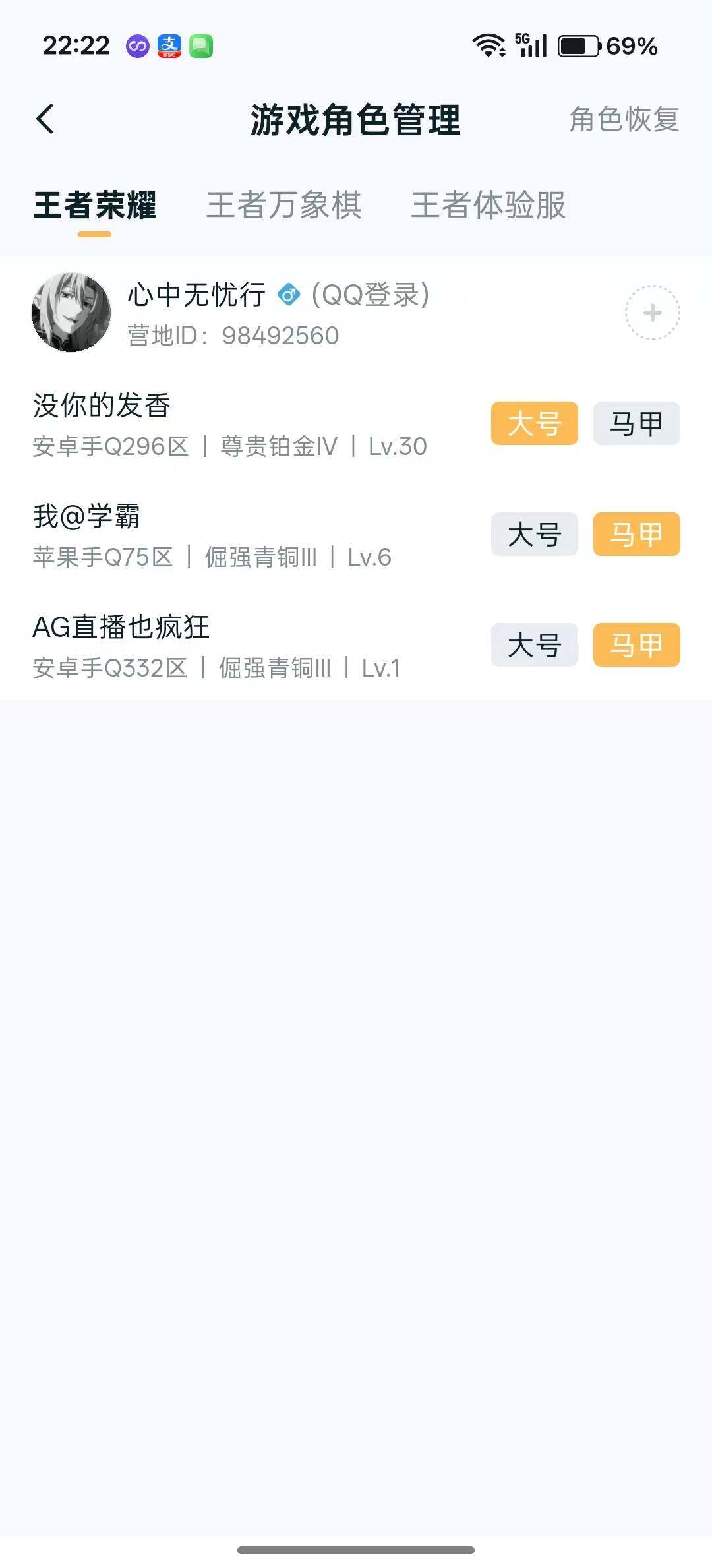712x1568 pixels.
Task: Click the male gender icon beside 心中无忧行
Action: point(290,294)
